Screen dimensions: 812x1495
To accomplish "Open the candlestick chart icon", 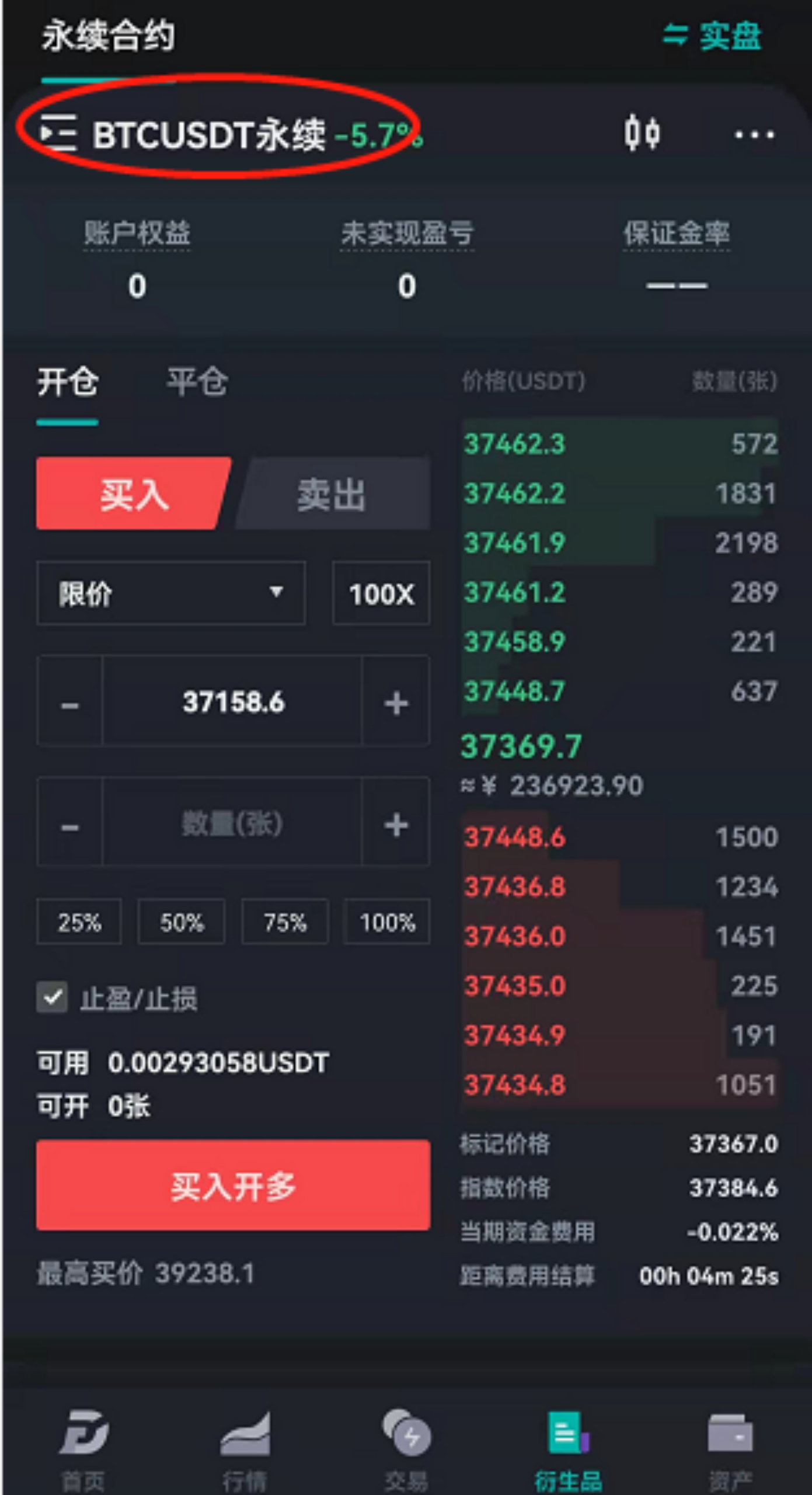I will click(x=642, y=133).
